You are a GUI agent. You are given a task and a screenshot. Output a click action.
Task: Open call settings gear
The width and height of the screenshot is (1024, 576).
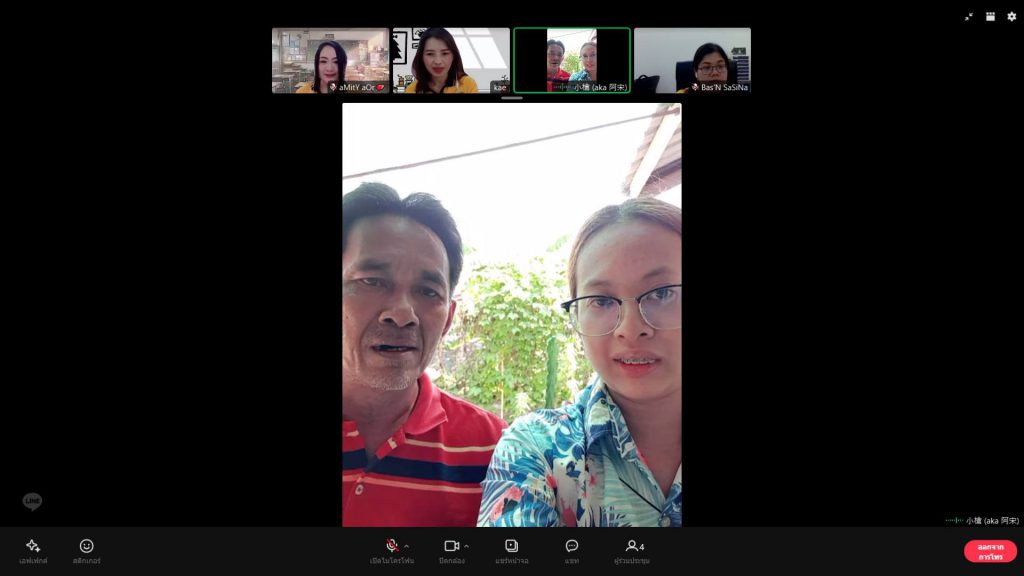[1011, 16]
